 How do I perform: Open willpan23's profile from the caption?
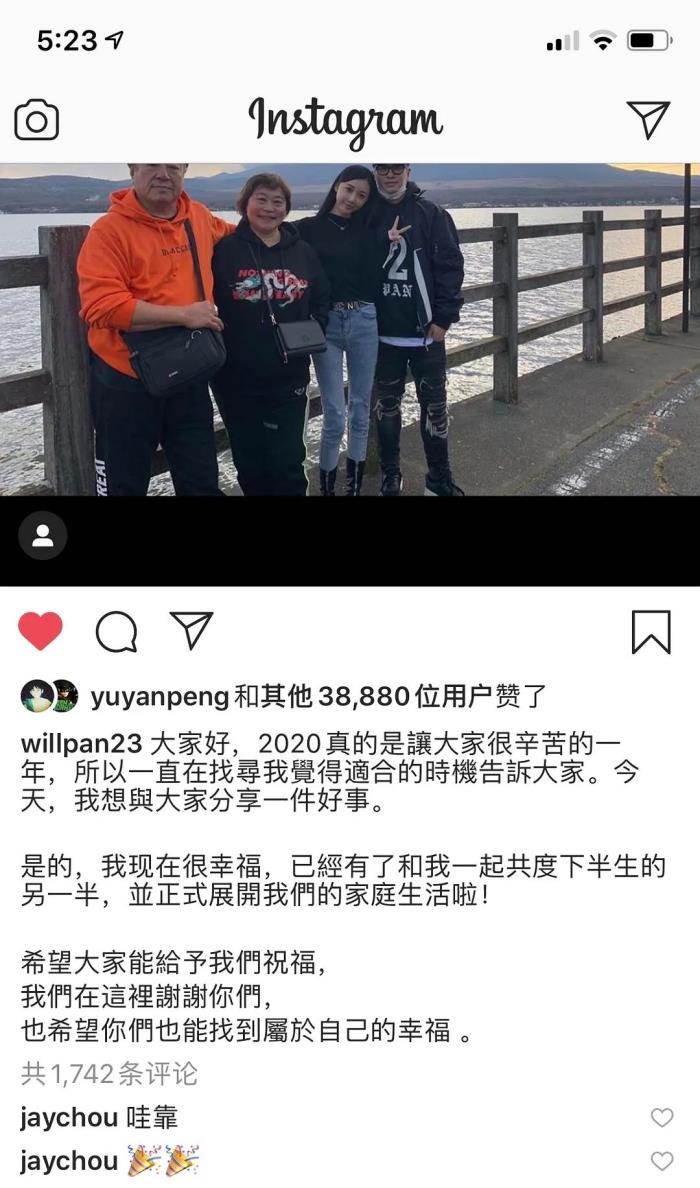80,745
